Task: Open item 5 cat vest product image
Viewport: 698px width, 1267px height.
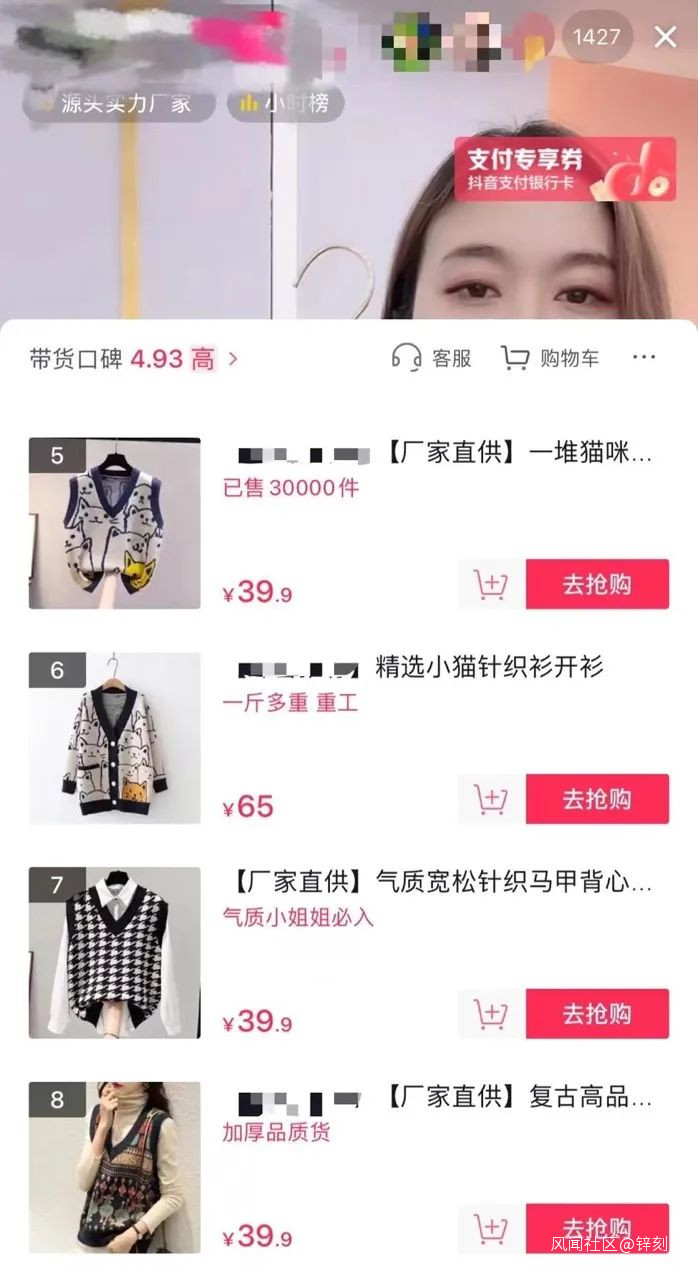Action: tap(114, 523)
